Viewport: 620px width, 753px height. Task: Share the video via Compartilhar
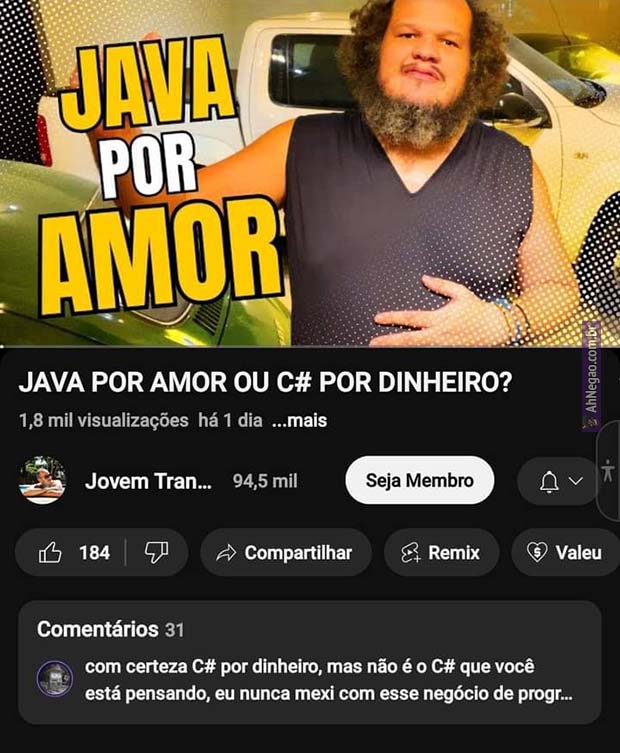pyautogui.click(x=285, y=552)
